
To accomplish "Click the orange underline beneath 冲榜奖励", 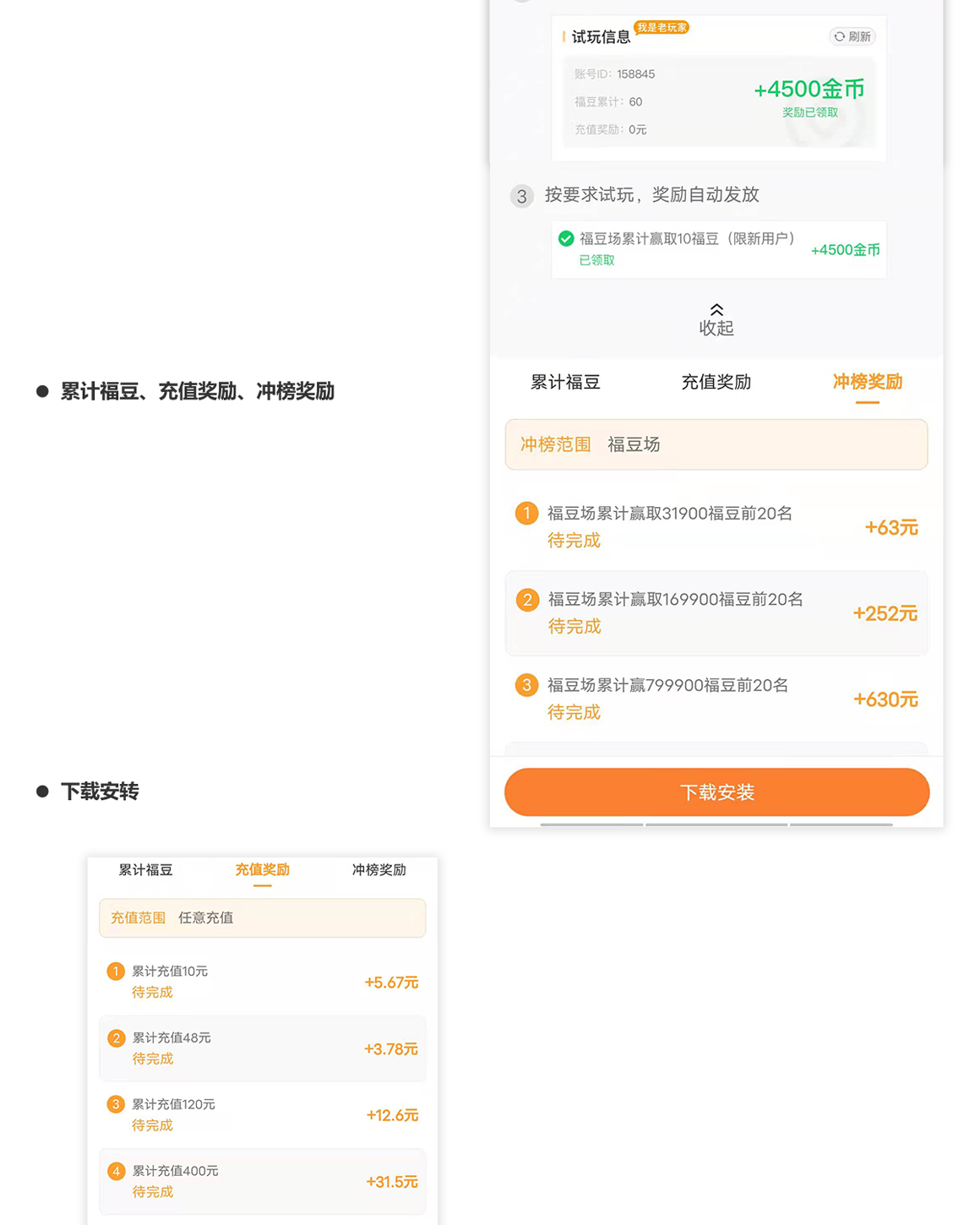I will click(x=867, y=404).
